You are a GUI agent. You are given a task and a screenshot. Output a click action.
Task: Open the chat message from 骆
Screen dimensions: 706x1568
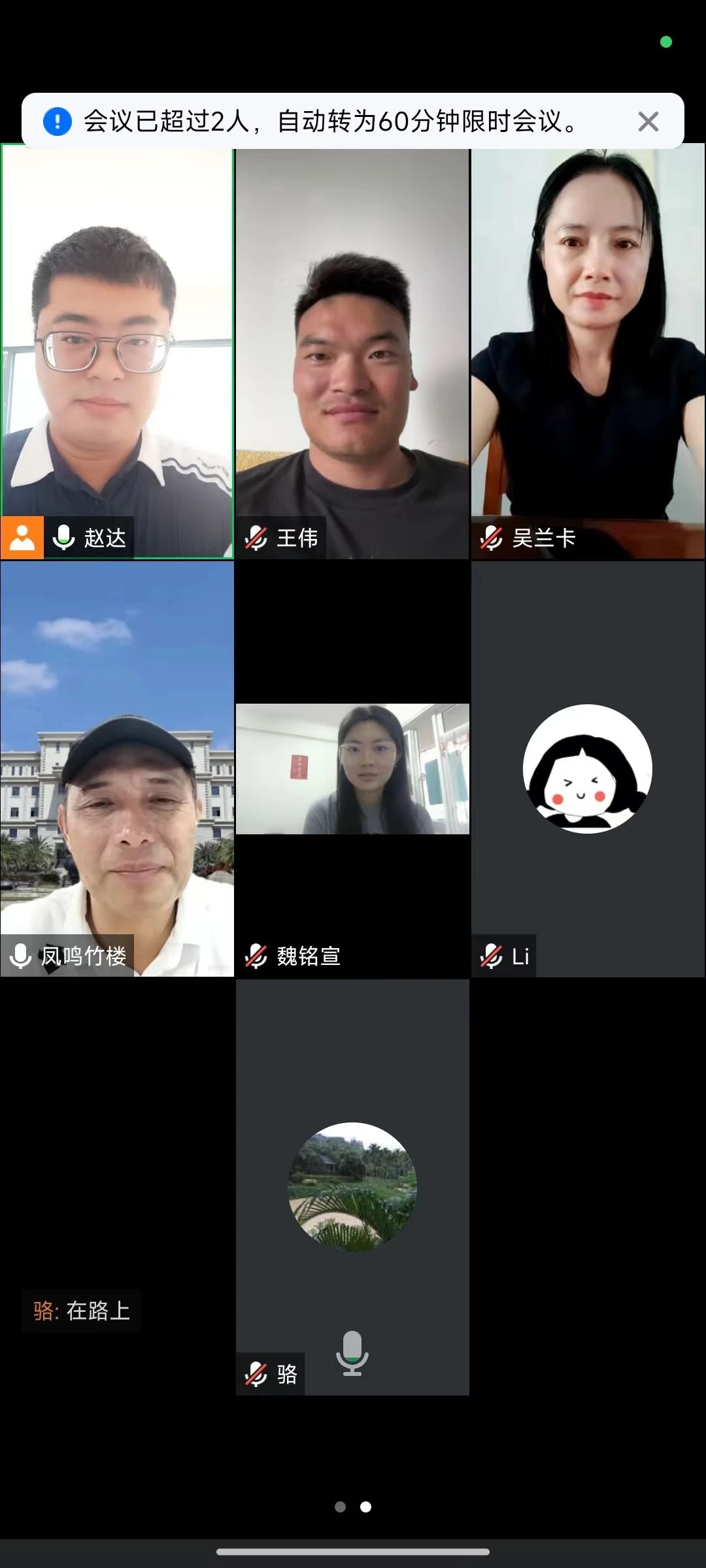tap(82, 1311)
